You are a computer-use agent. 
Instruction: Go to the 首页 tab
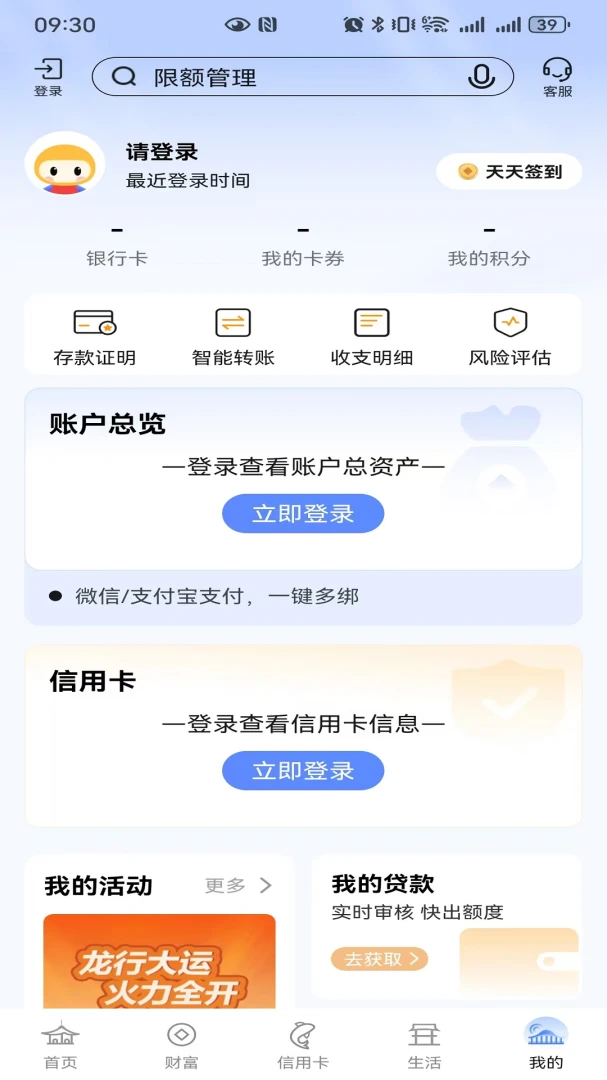(x=60, y=1046)
